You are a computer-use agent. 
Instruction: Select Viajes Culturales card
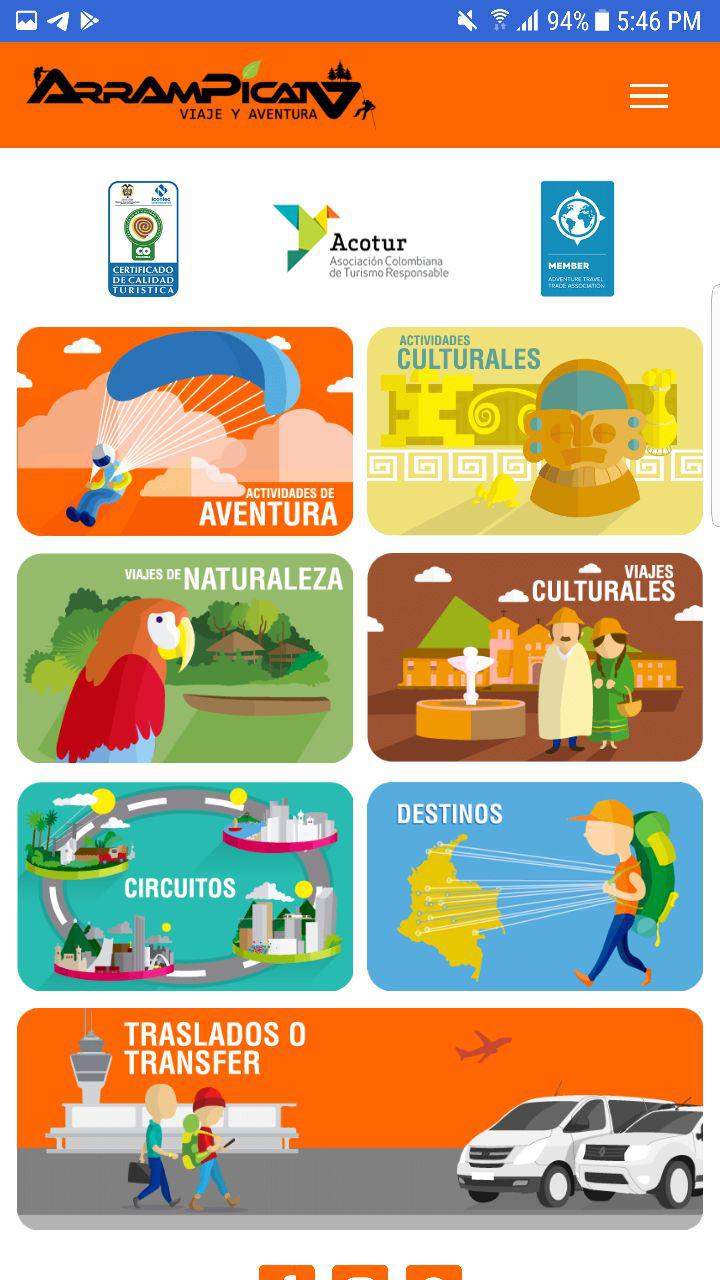pyautogui.click(x=535, y=658)
